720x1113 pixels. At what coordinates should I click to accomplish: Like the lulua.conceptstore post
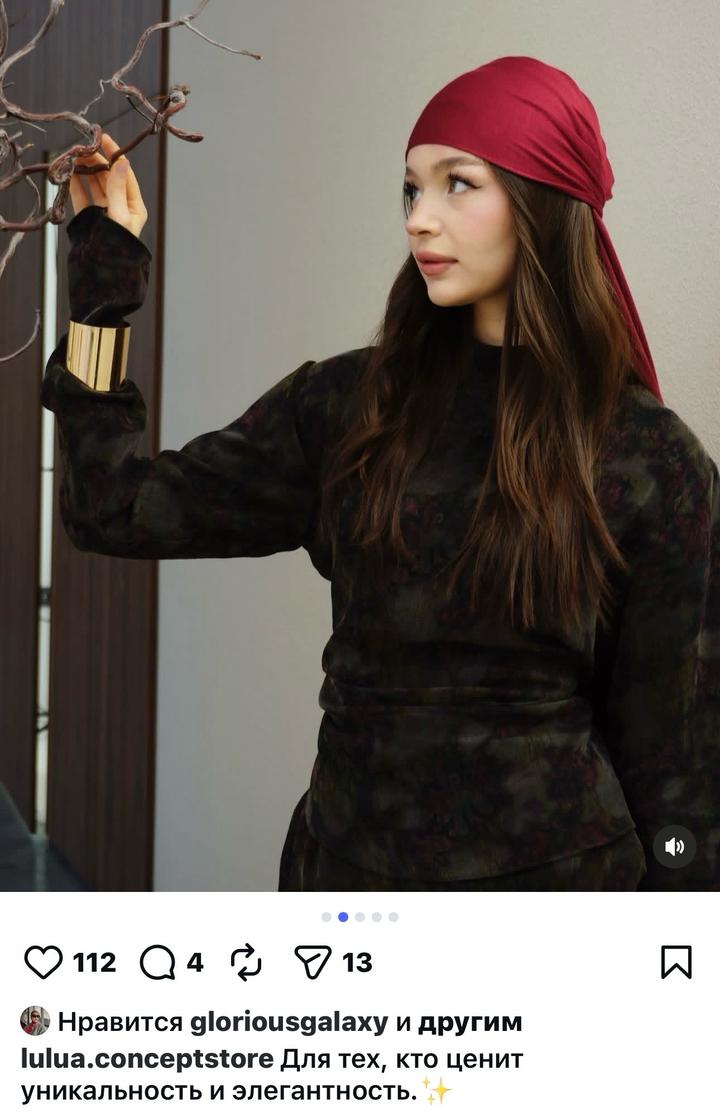coord(43,962)
